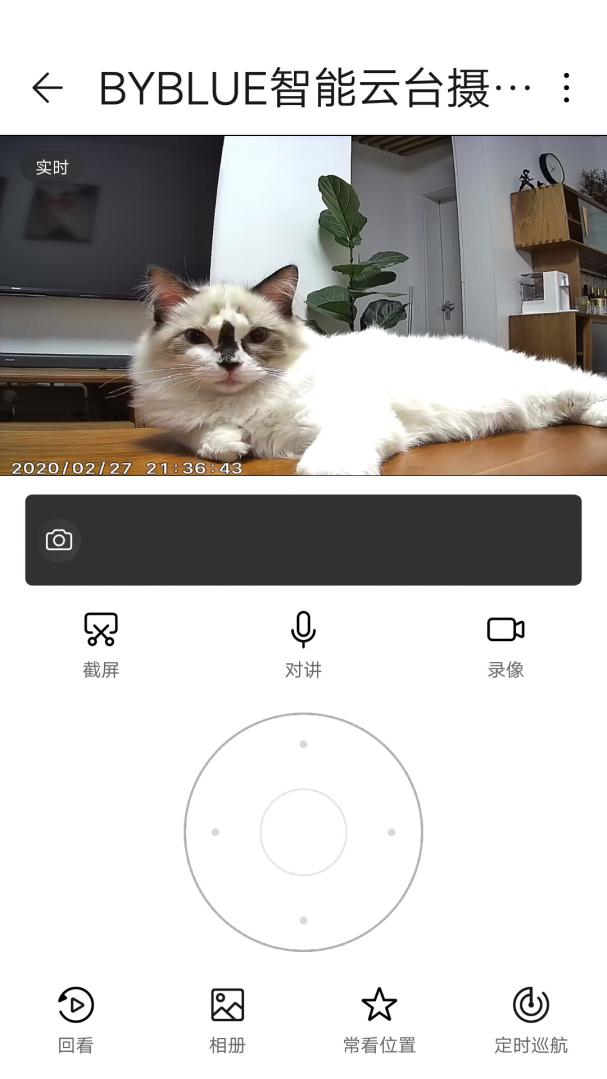The image size is (607, 1079).
Task: Tap the live camera video feed
Action: pyautogui.click(x=303, y=305)
